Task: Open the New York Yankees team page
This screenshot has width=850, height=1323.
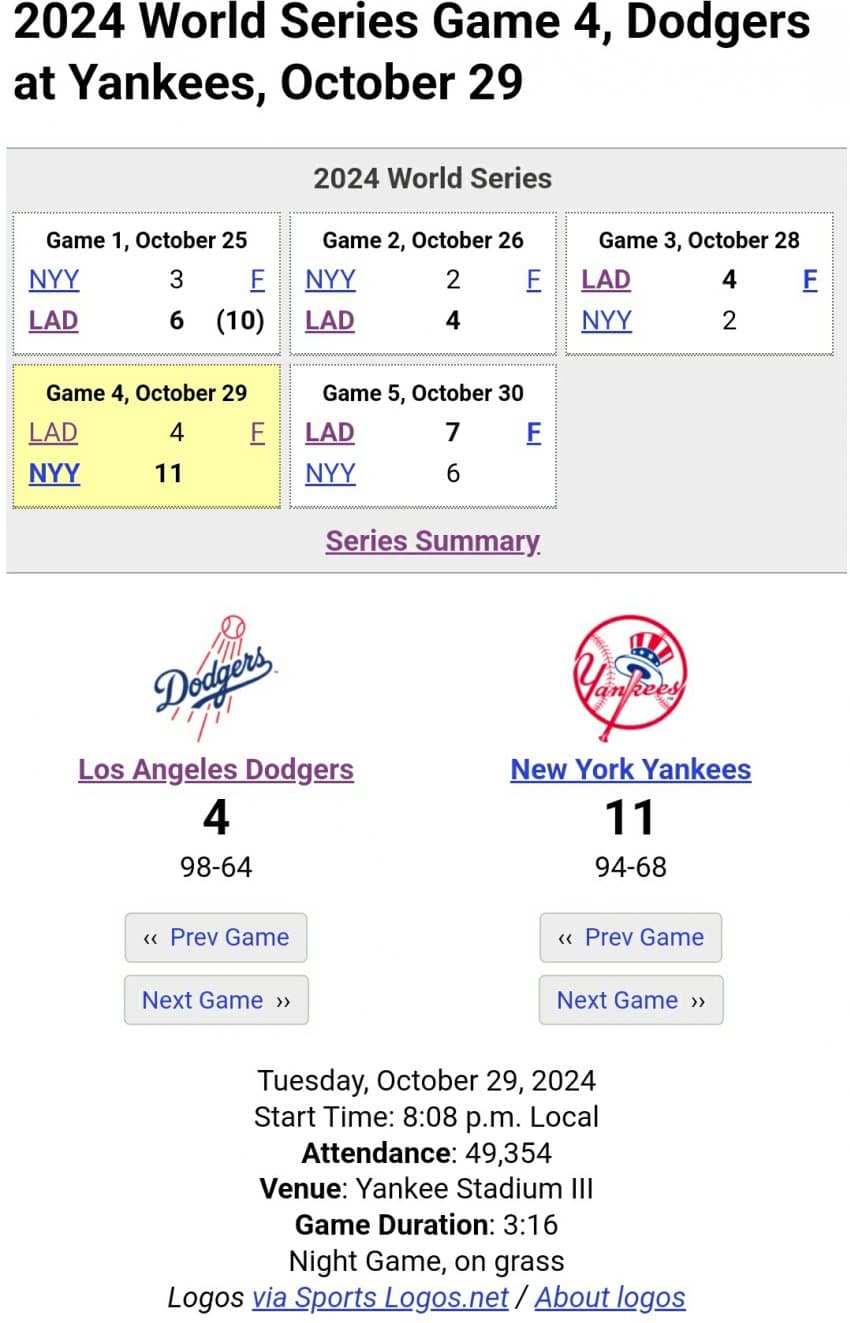Action: pos(630,769)
